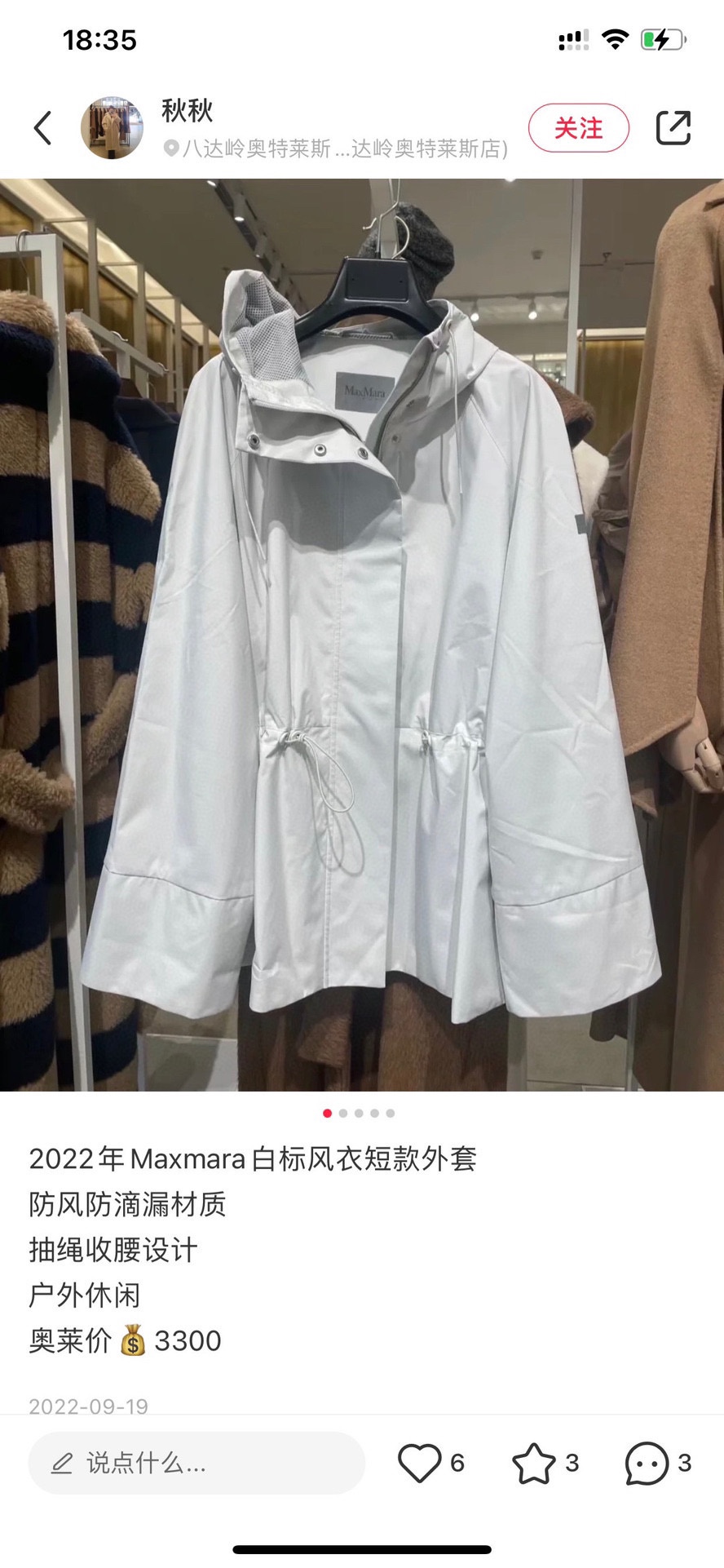Share this post
The image size is (724, 1568).
[673, 128]
